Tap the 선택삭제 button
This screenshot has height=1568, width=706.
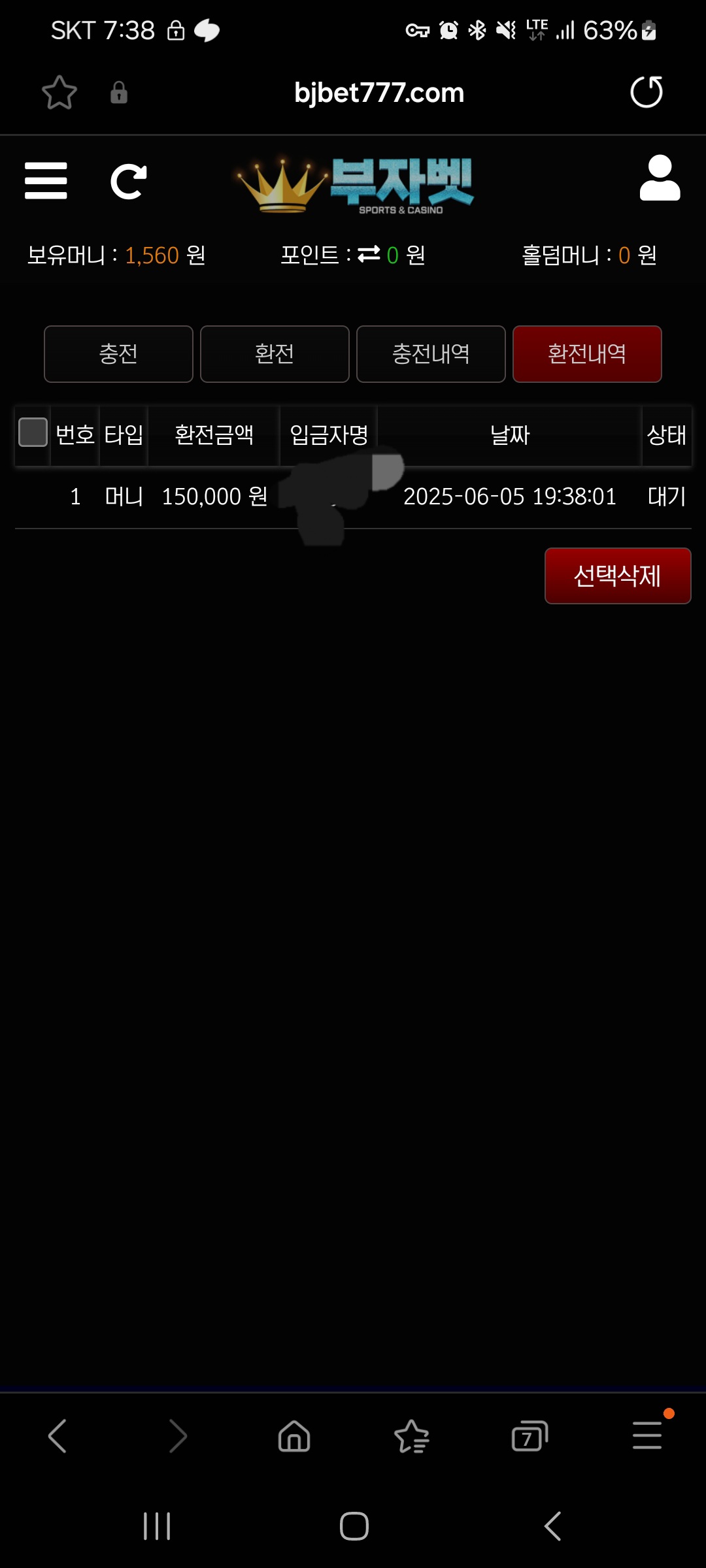pos(617,576)
